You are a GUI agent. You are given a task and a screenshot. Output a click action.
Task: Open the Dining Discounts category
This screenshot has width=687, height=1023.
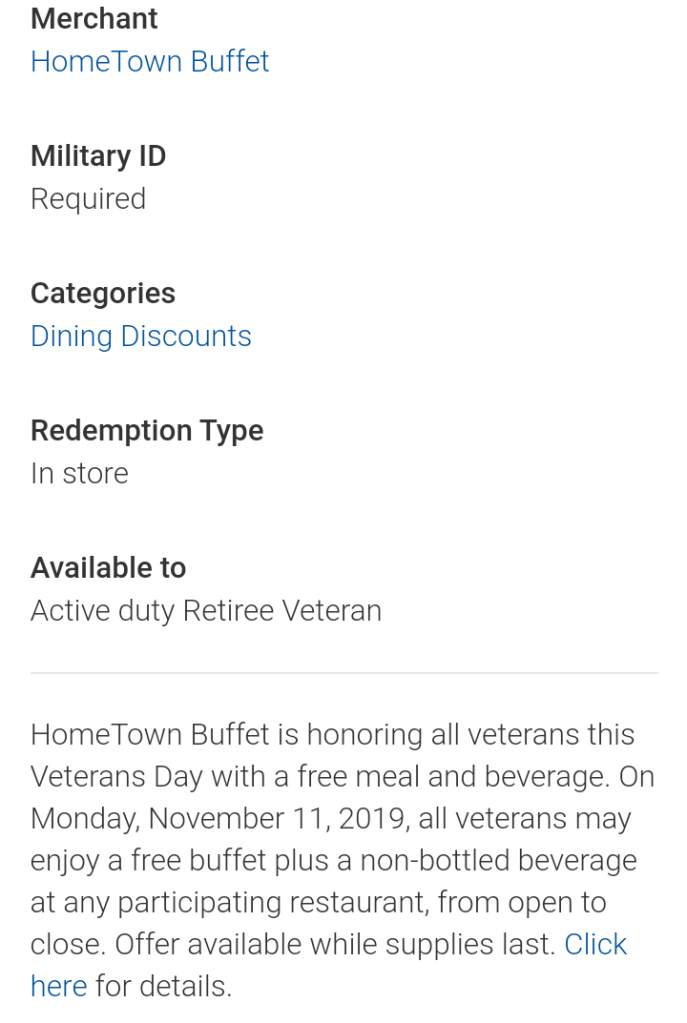(x=141, y=336)
